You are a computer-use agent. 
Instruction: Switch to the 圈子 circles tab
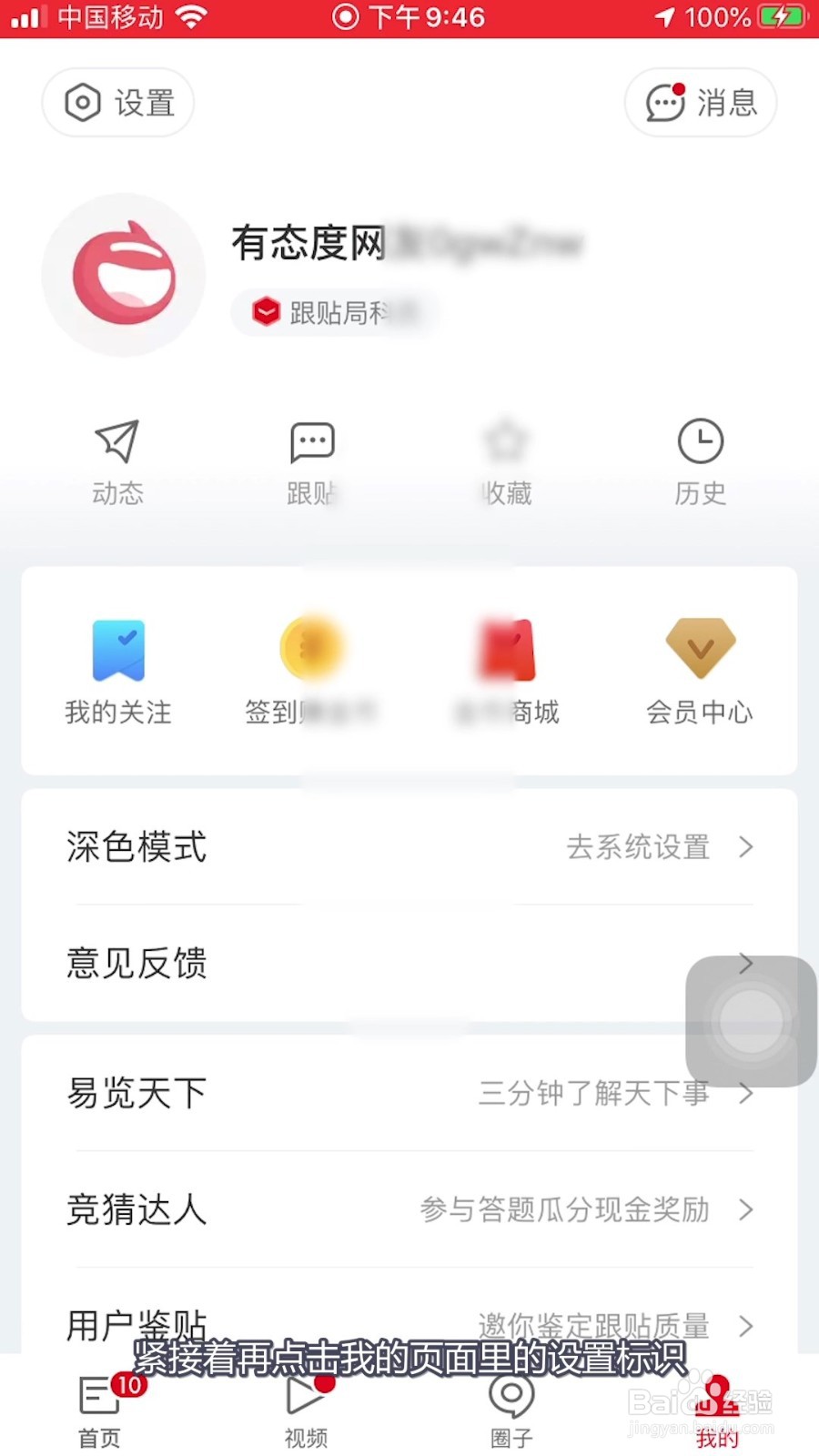[511, 1410]
